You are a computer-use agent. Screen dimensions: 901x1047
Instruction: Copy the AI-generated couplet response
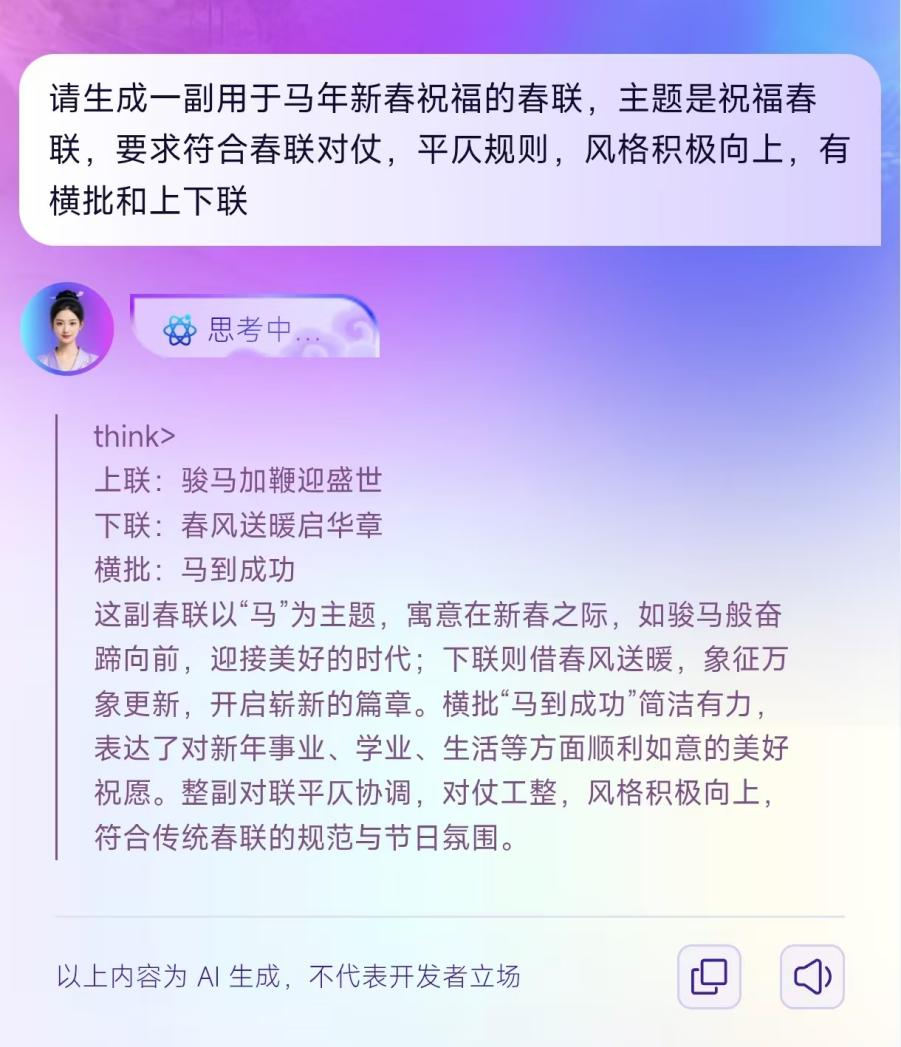(x=709, y=977)
